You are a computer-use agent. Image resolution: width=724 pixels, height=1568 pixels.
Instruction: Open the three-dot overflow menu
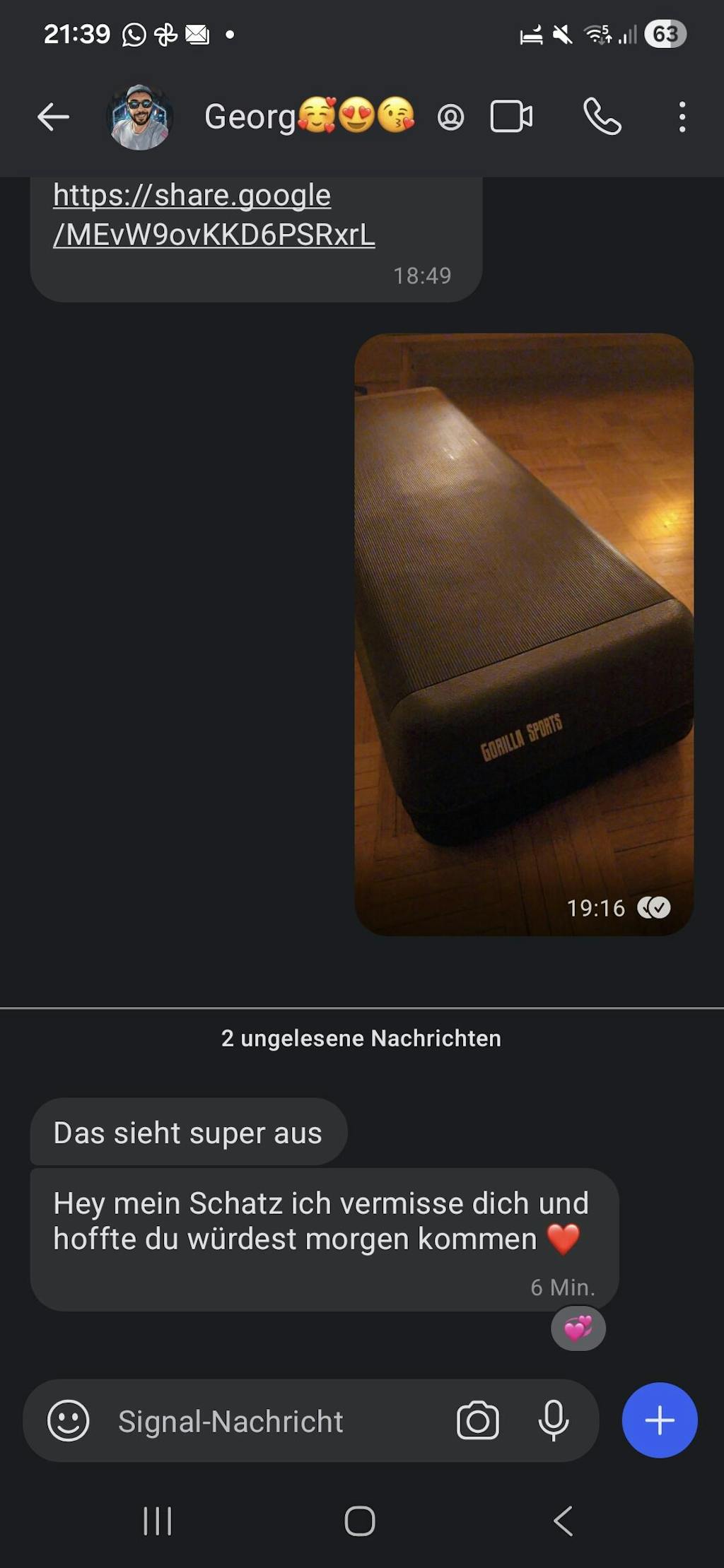[682, 117]
